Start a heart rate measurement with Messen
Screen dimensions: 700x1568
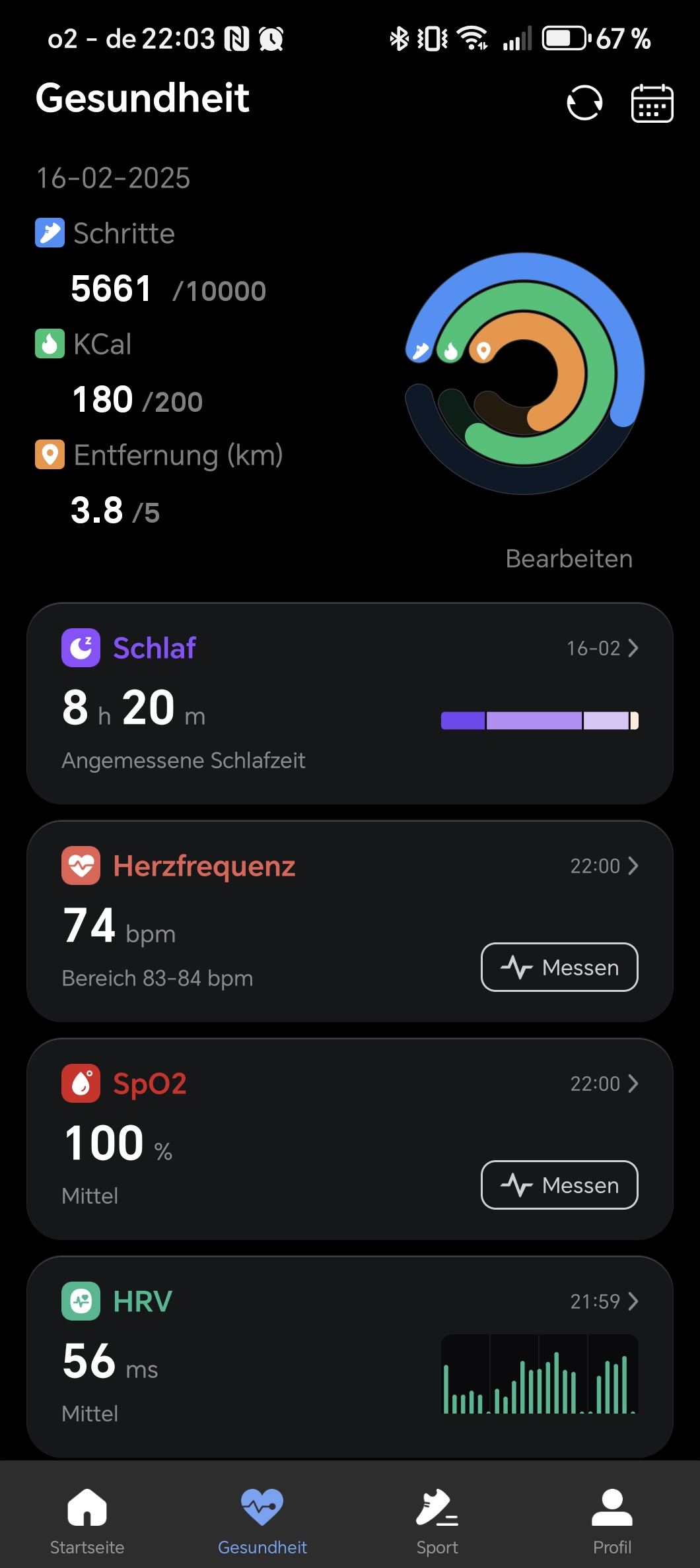pyautogui.click(x=559, y=967)
